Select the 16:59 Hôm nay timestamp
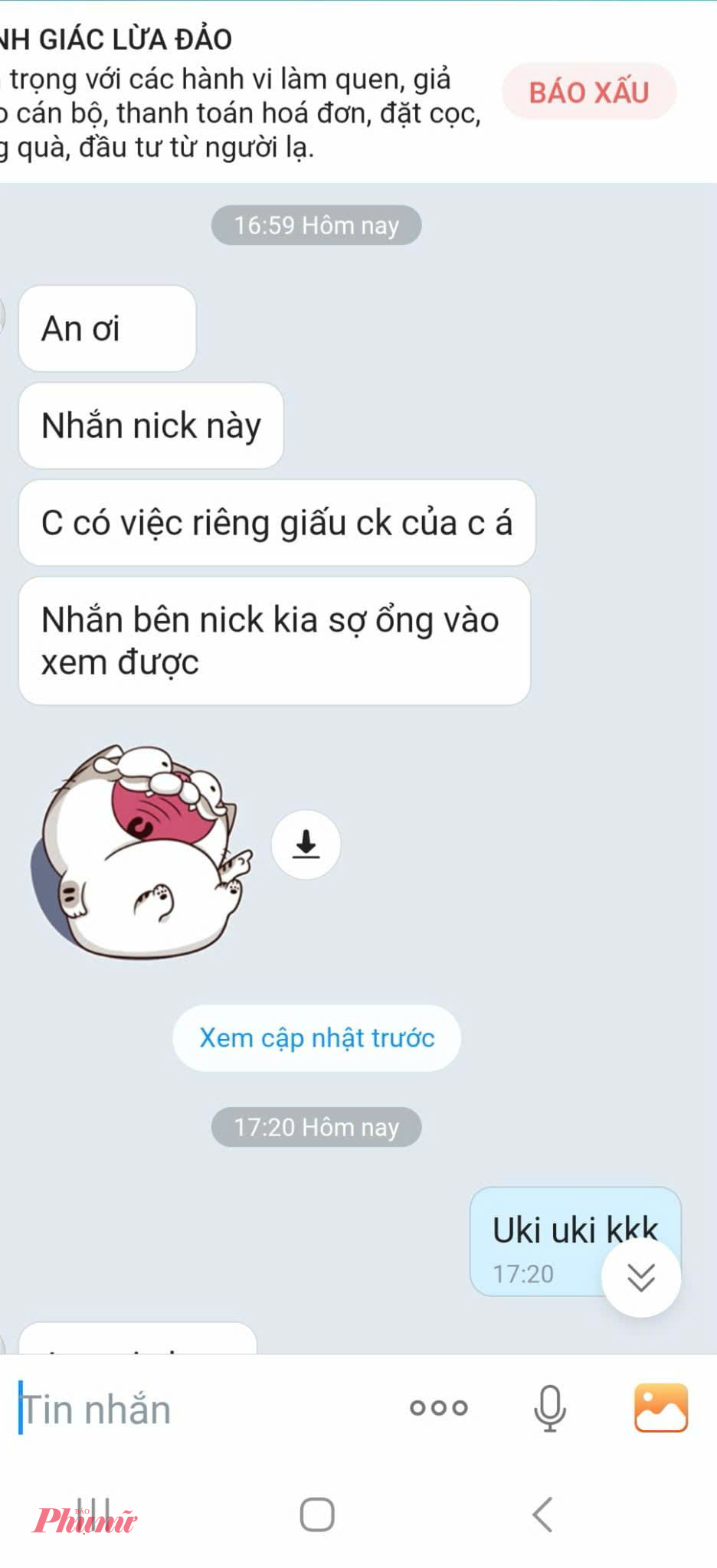Image resolution: width=717 pixels, height=1568 pixels. pos(316,225)
